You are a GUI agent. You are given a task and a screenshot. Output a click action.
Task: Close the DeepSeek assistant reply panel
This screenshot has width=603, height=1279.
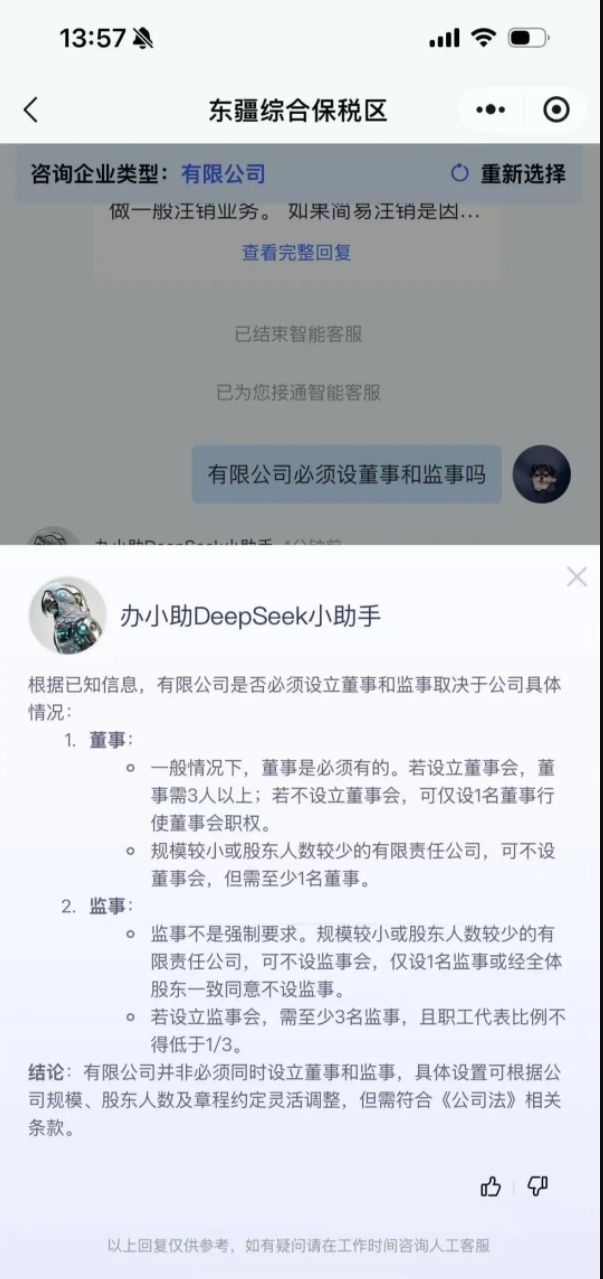(x=577, y=577)
